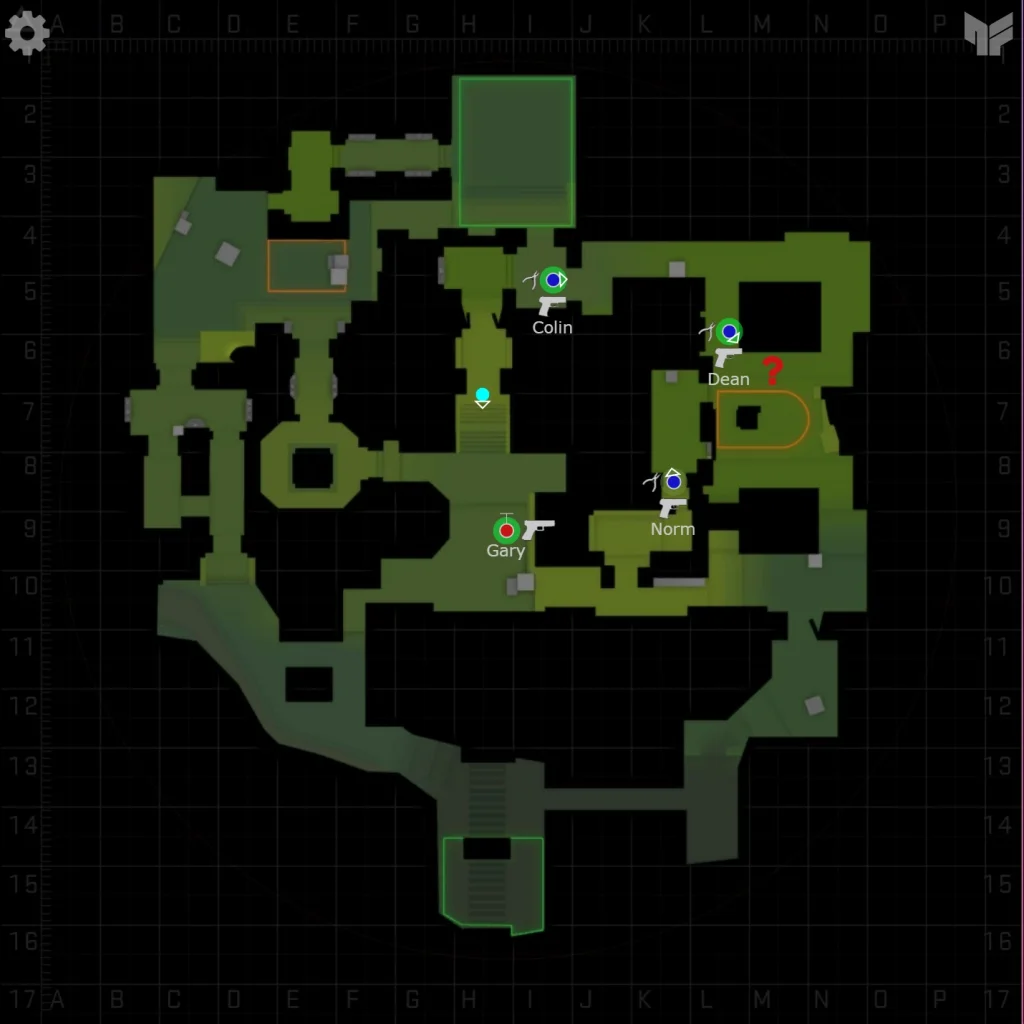This screenshot has width=1024, height=1024.
Task: Select player Dean on the map
Action: pos(729,332)
